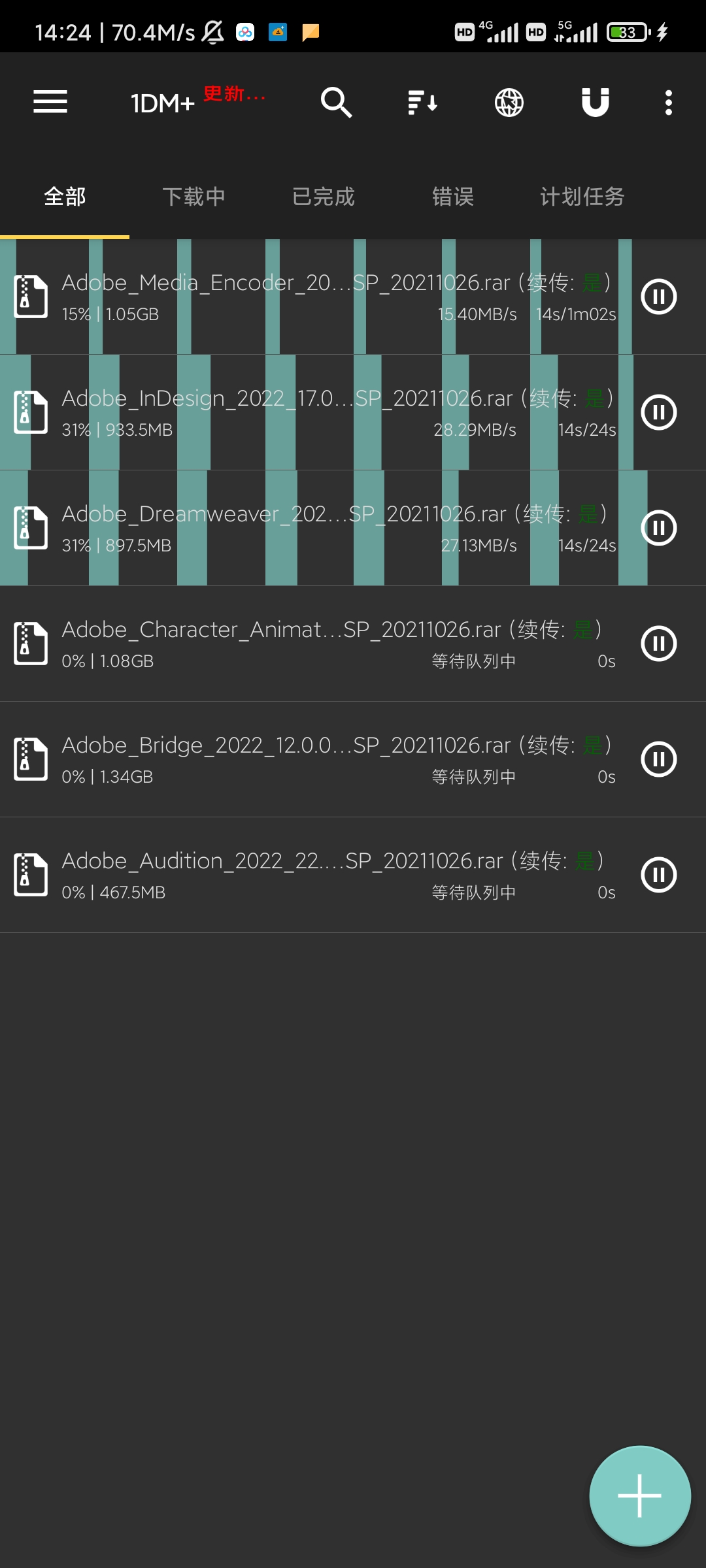The image size is (706, 1568).
Task: Switch to the 错误 tab
Action: pyautogui.click(x=452, y=197)
